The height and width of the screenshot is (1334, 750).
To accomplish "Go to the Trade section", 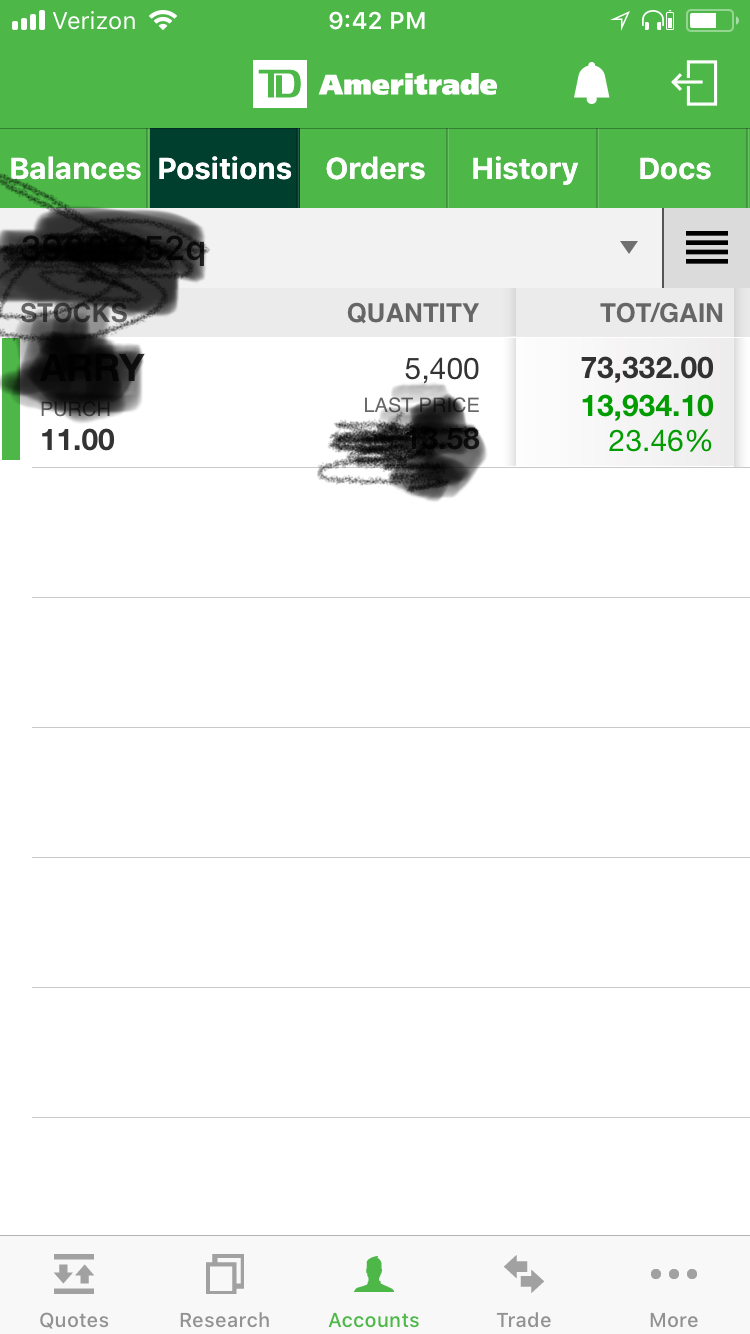I will tap(524, 1291).
